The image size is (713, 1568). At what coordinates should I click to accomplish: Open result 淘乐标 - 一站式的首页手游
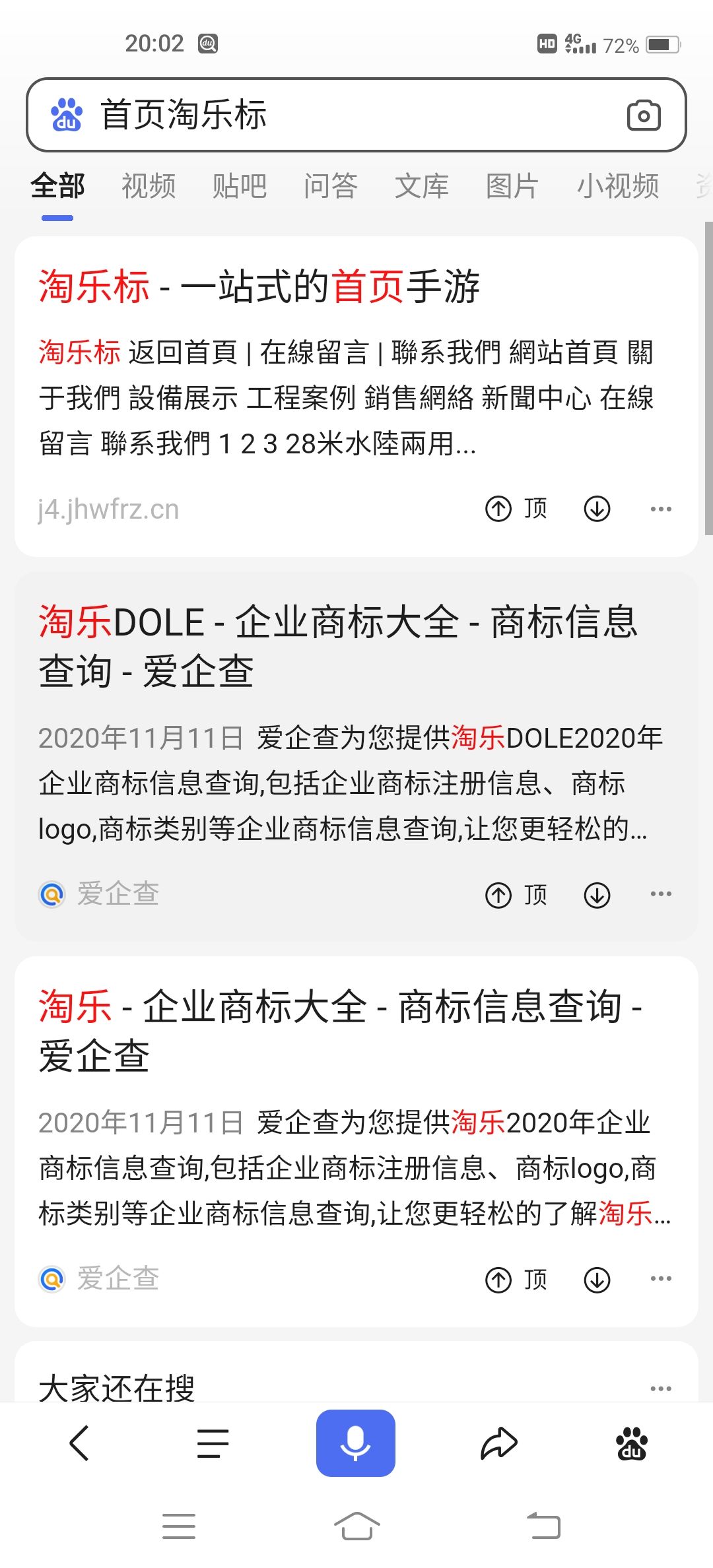click(259, 286)
